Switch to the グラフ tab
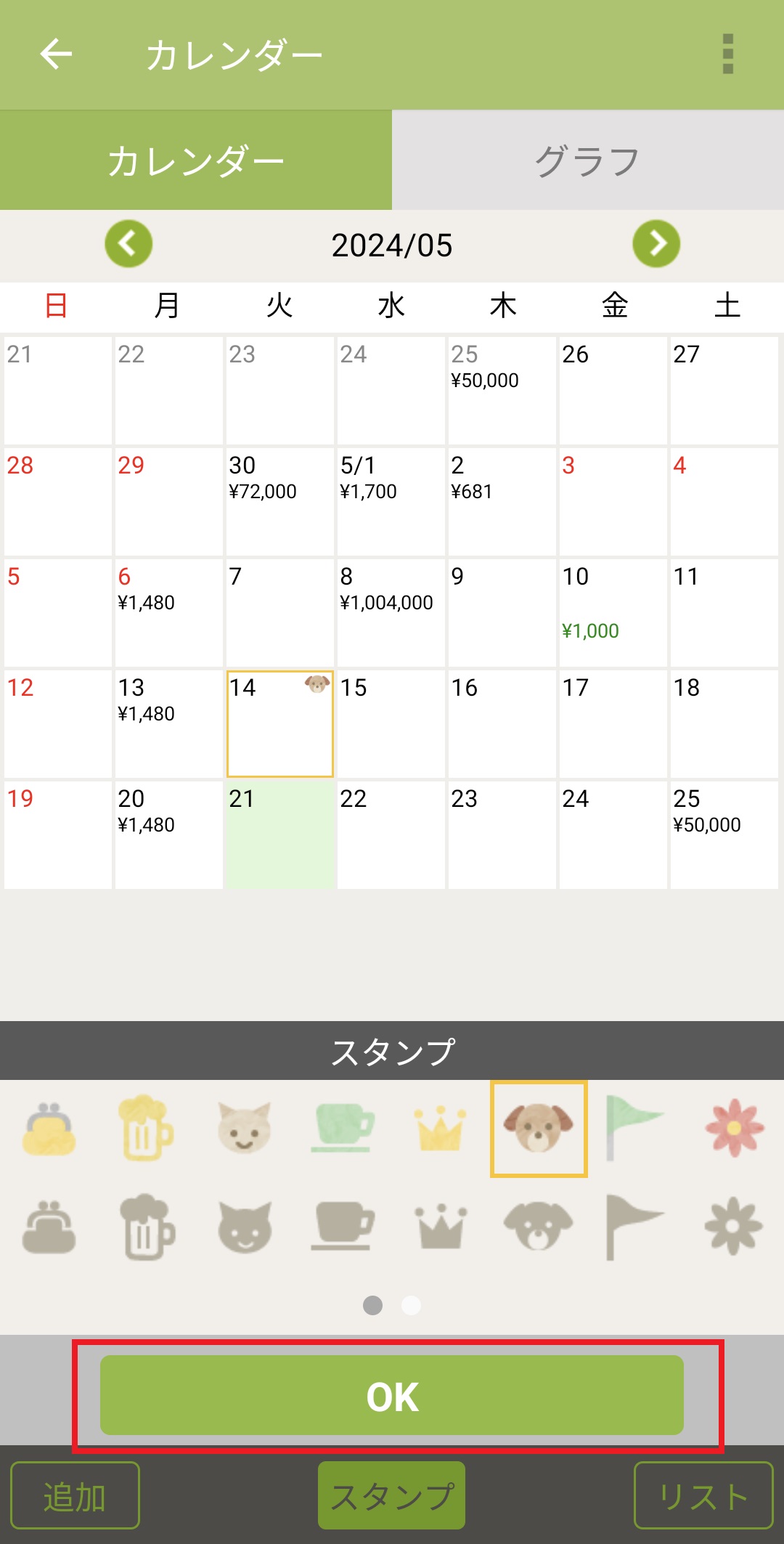Viewport: 784px width, 1544px height. pos(587,161)
